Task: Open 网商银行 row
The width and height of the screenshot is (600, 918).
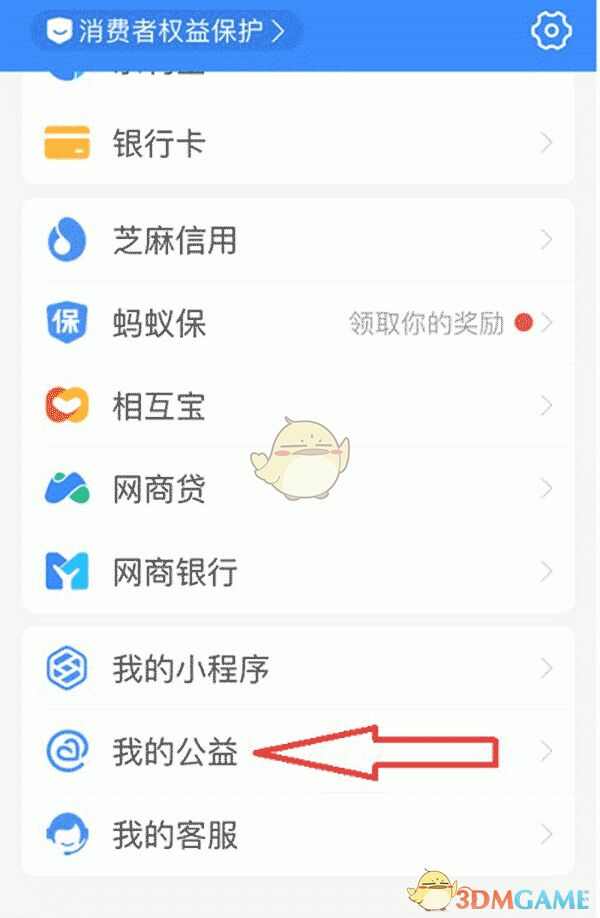Action: coord(298,572)
